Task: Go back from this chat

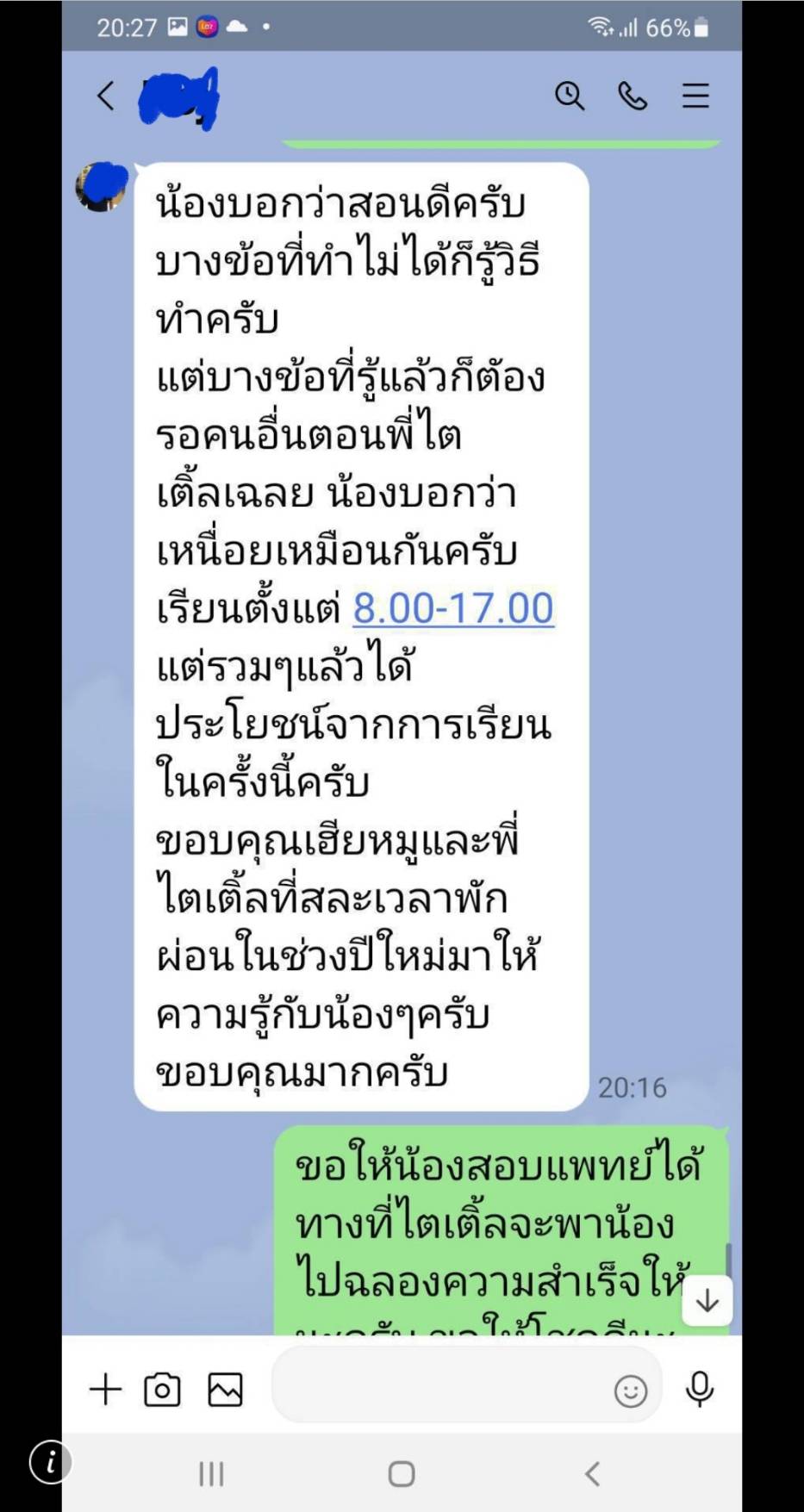Action: (106, 96)
